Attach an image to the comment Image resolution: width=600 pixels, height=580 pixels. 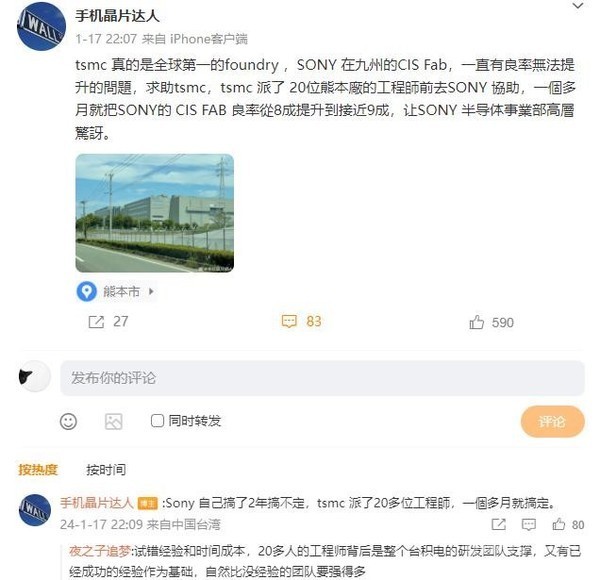pyautogui.click(x=113, y=421)
